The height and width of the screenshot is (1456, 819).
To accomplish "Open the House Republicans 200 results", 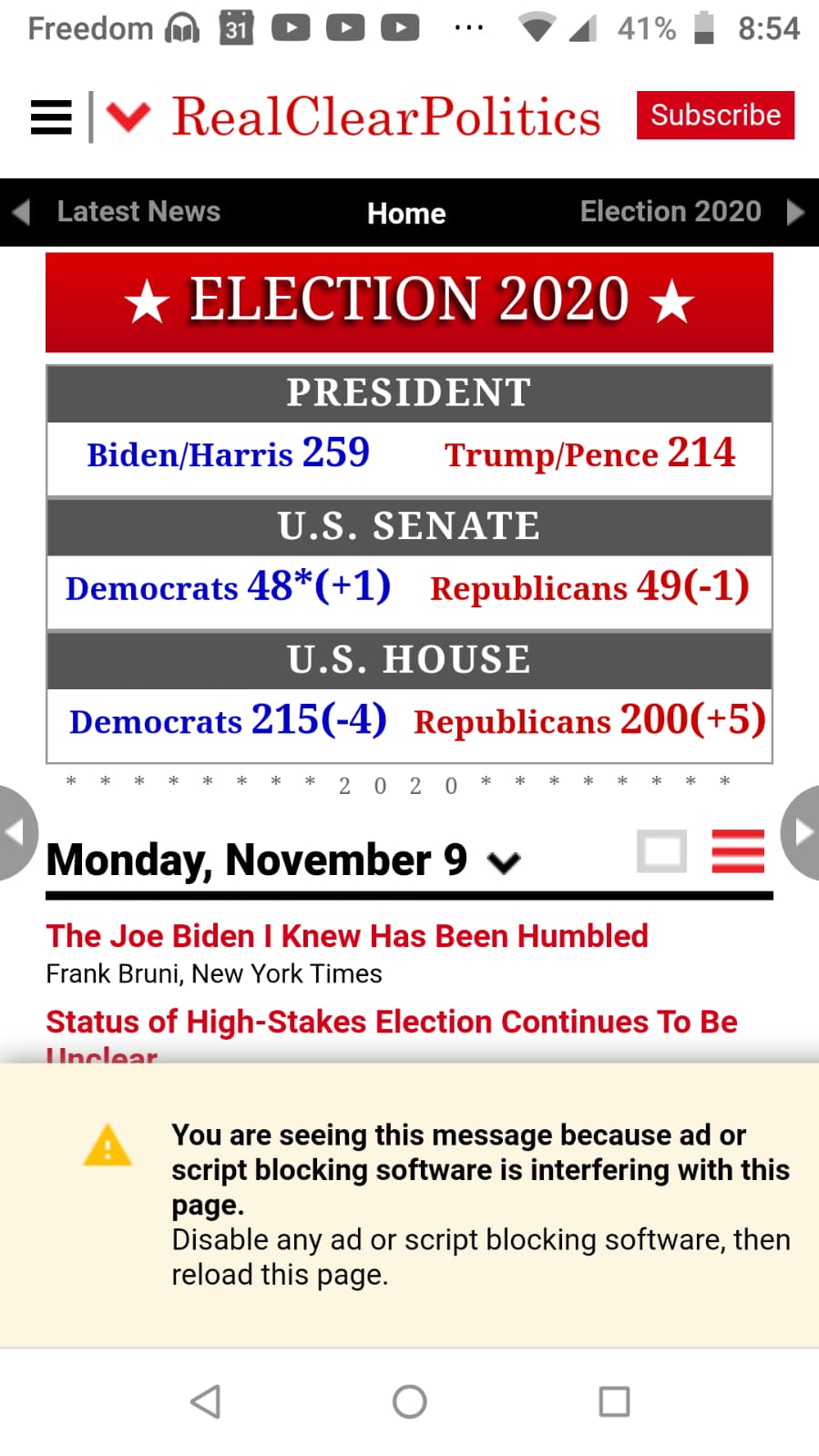I will 589,720.
